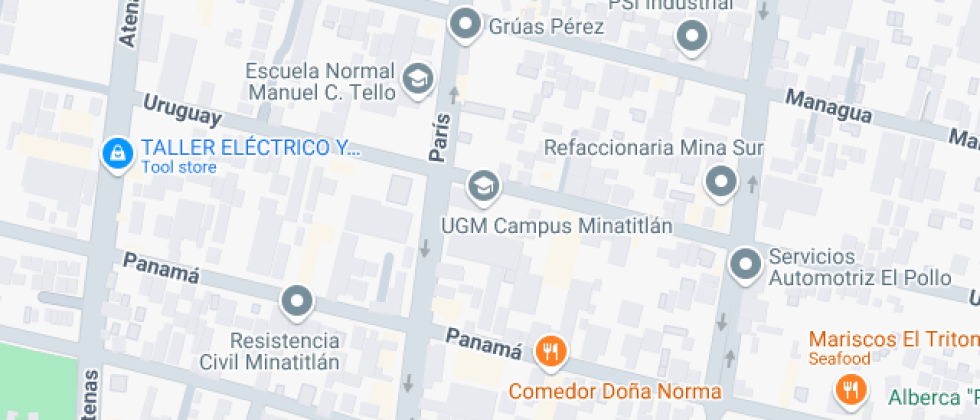The height and width of the screenshot is (420, 980).
Task: Select Comedor Doña Norma restaurant pin
Action: (550, 350)
